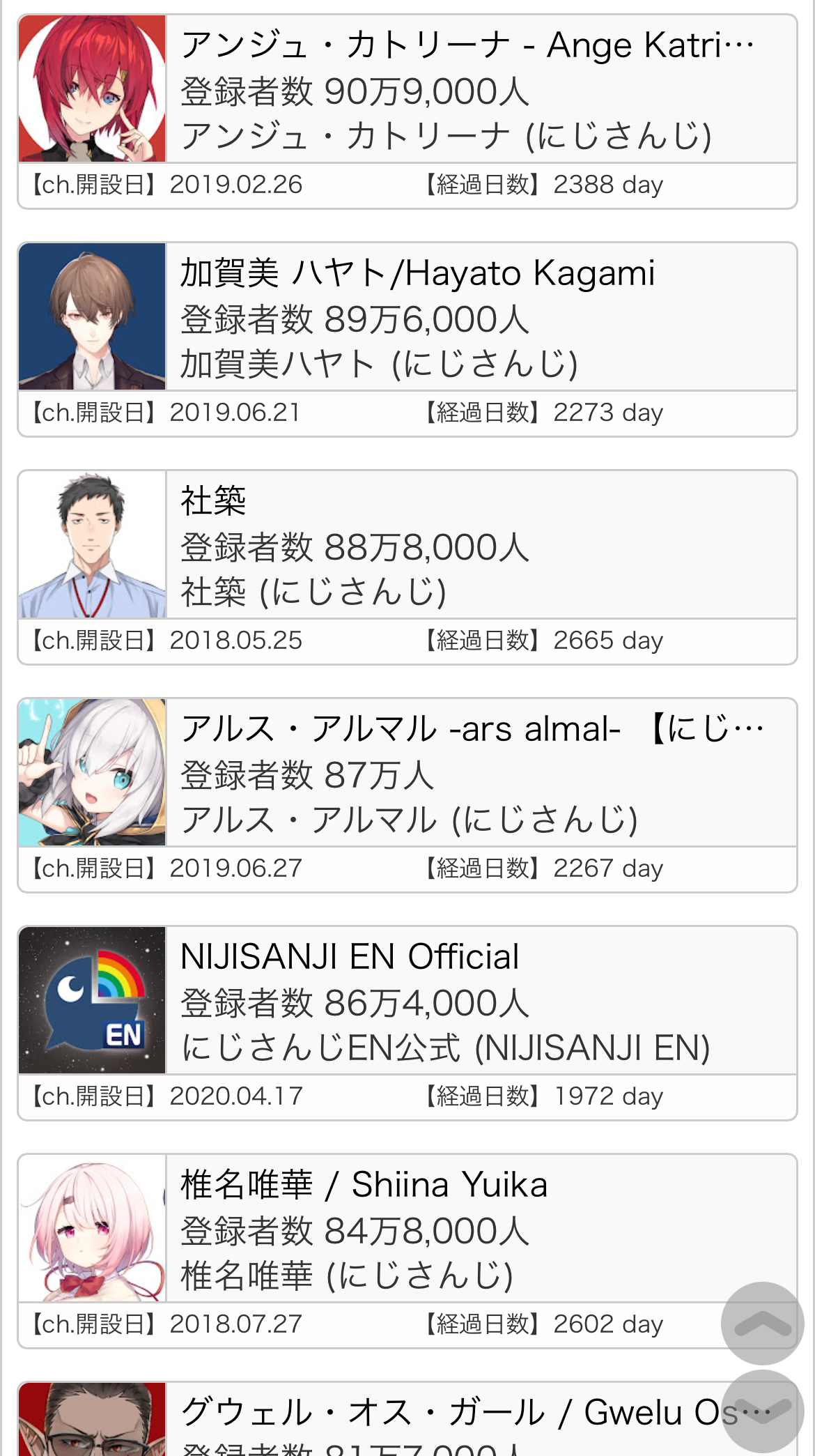Screen dimensions: 815x1456
Task: Jump to bottom with the down arrow button
Action: [x=762, y=1411]
